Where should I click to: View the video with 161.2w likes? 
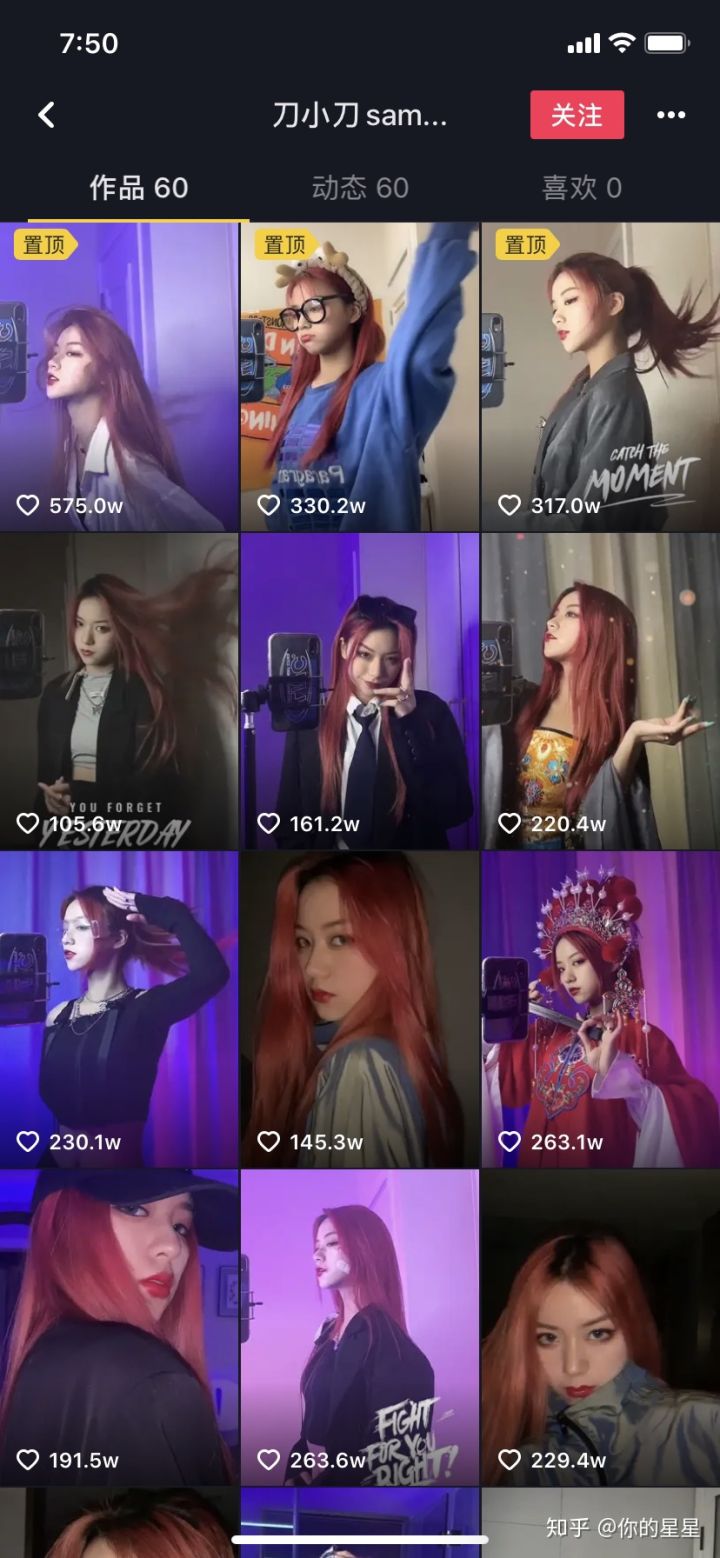[x=360, y=691]
